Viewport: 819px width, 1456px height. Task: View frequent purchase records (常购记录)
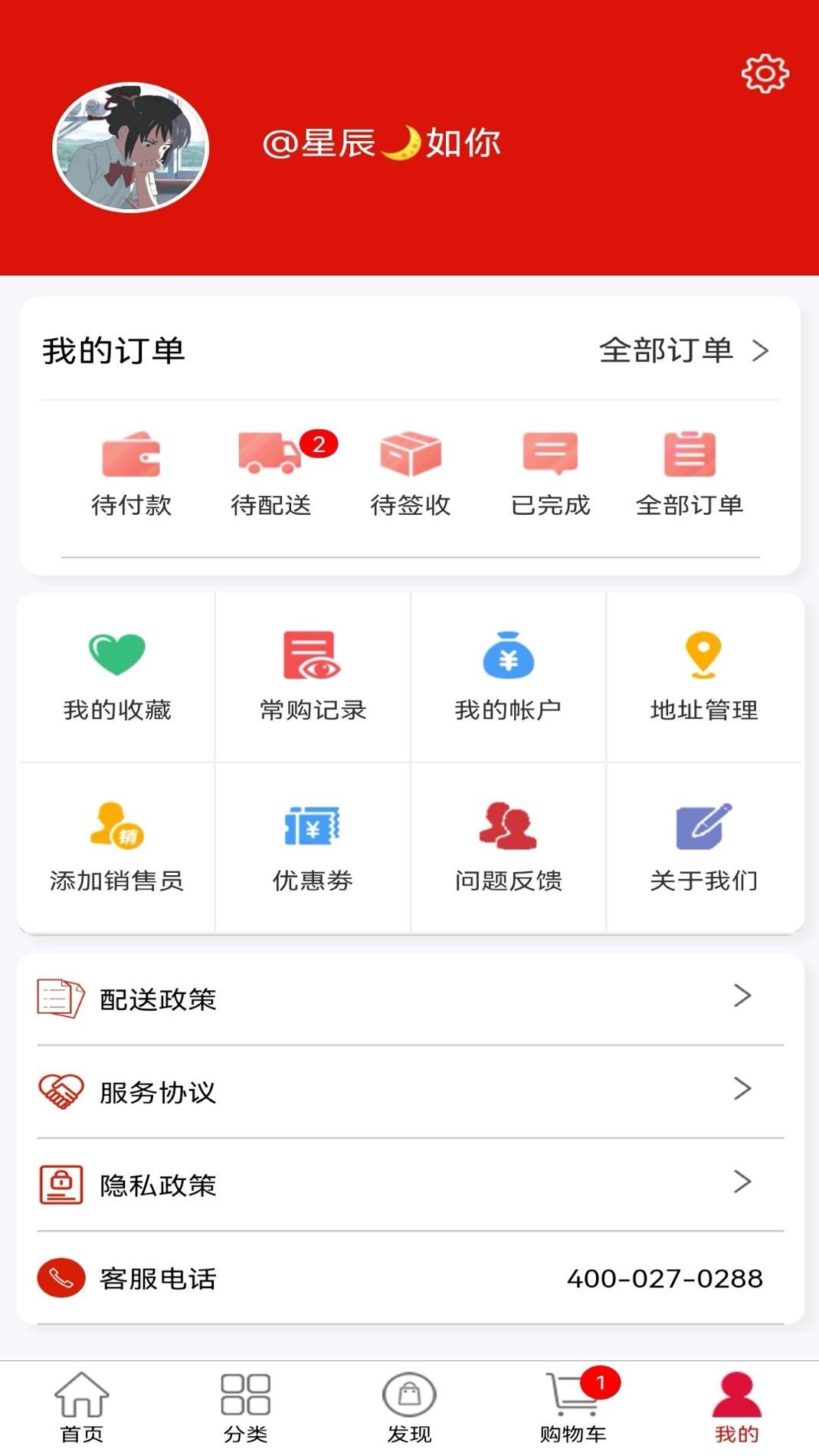(x=313, y=674)
